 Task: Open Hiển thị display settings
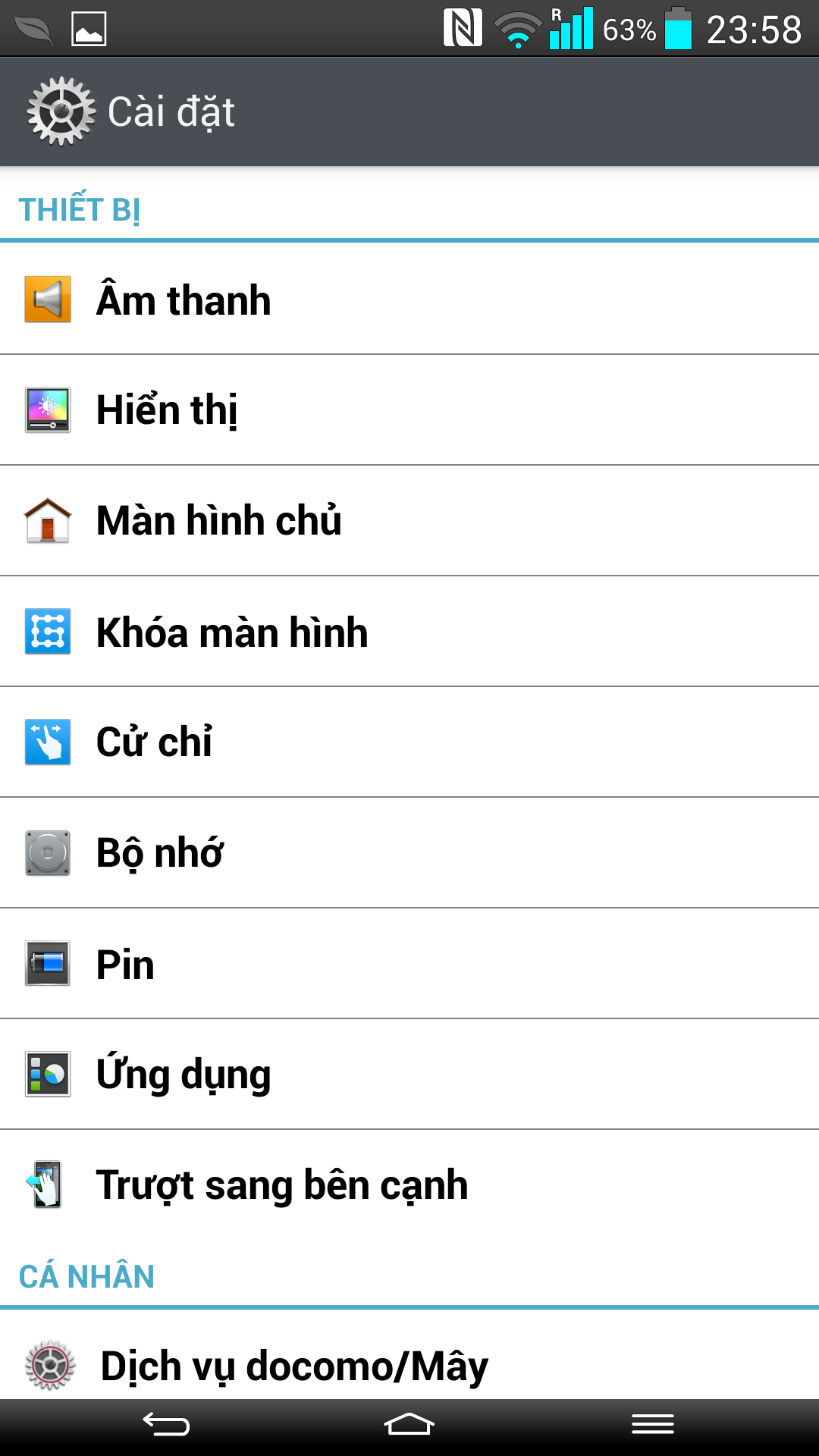409,410
